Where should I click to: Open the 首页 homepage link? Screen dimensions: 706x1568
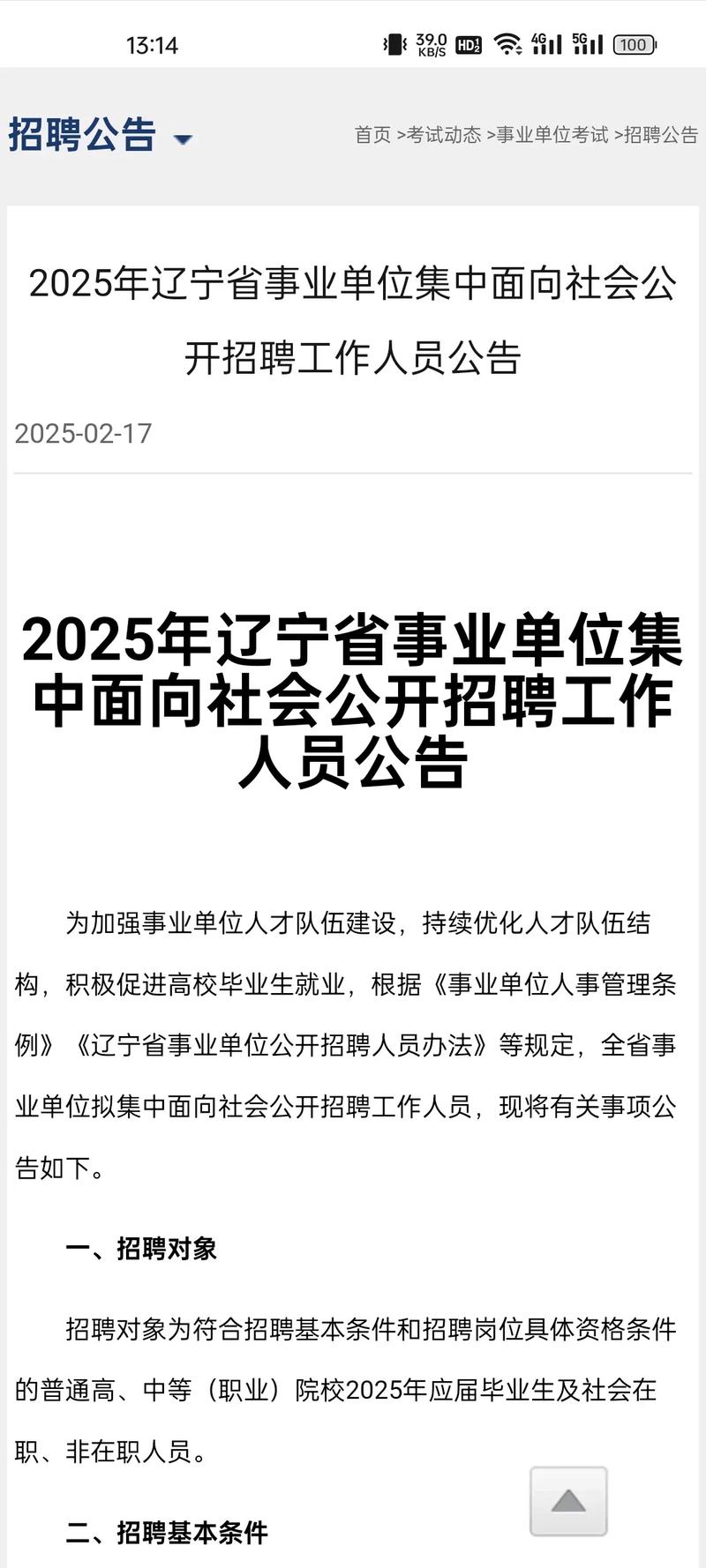pos(373,136)
